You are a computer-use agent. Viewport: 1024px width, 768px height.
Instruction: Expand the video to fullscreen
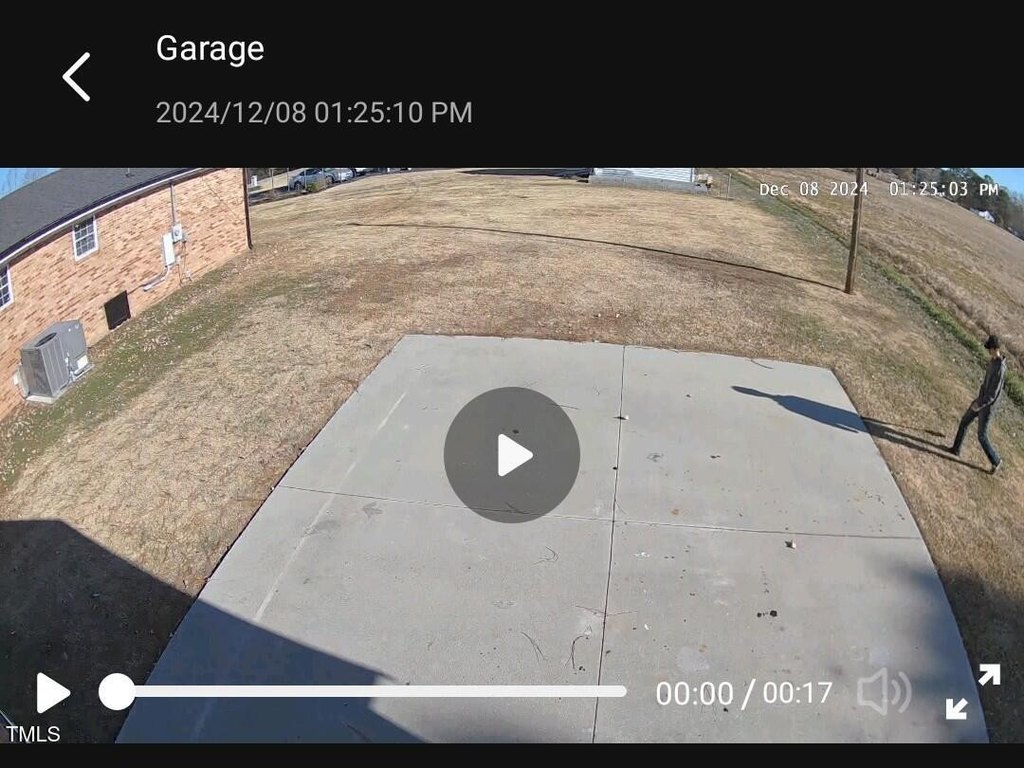pyautogui.click(x=973, y=691)
